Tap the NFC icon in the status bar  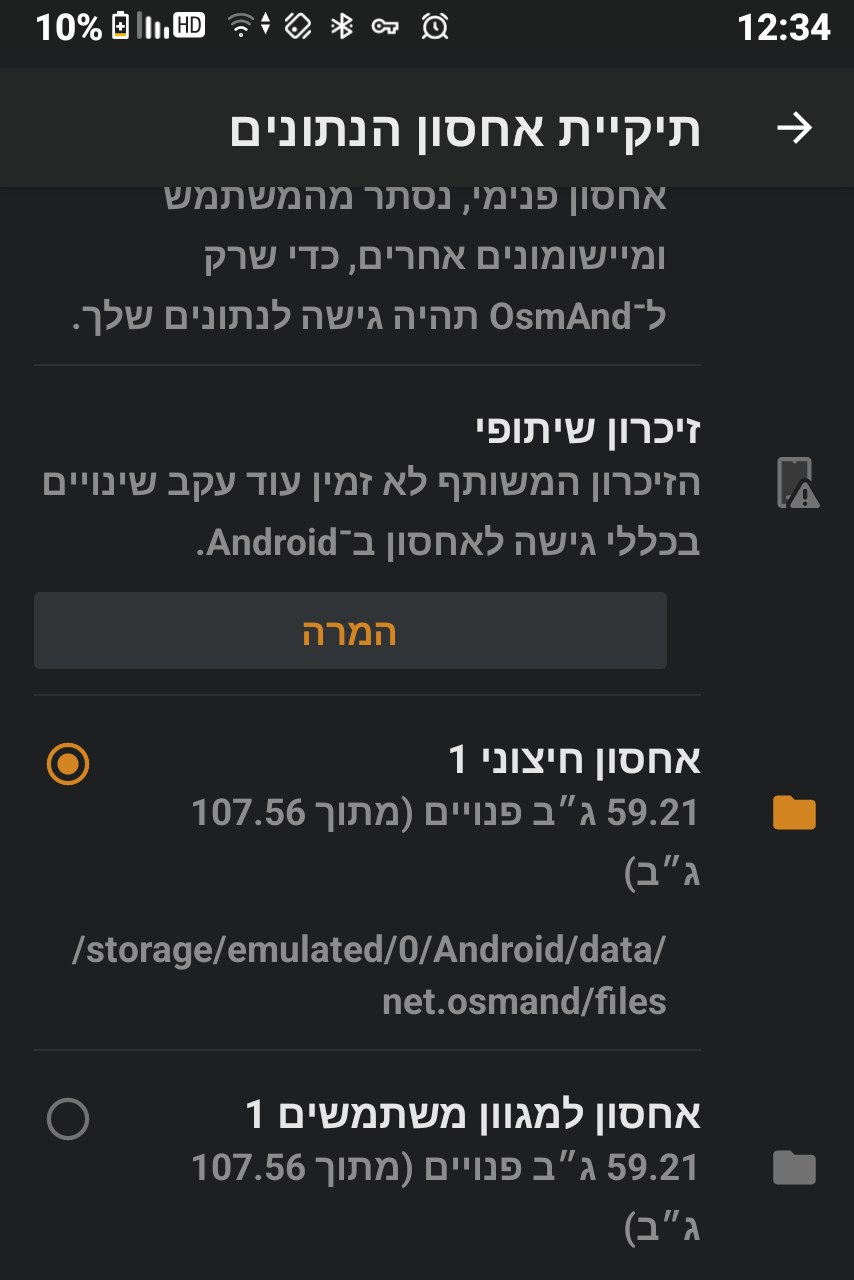click(x=295, y=26)
